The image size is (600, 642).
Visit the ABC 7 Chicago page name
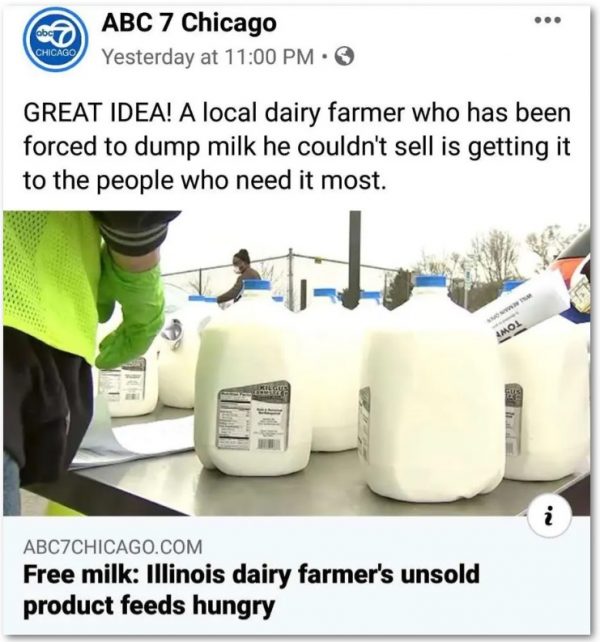pos(190,22)
